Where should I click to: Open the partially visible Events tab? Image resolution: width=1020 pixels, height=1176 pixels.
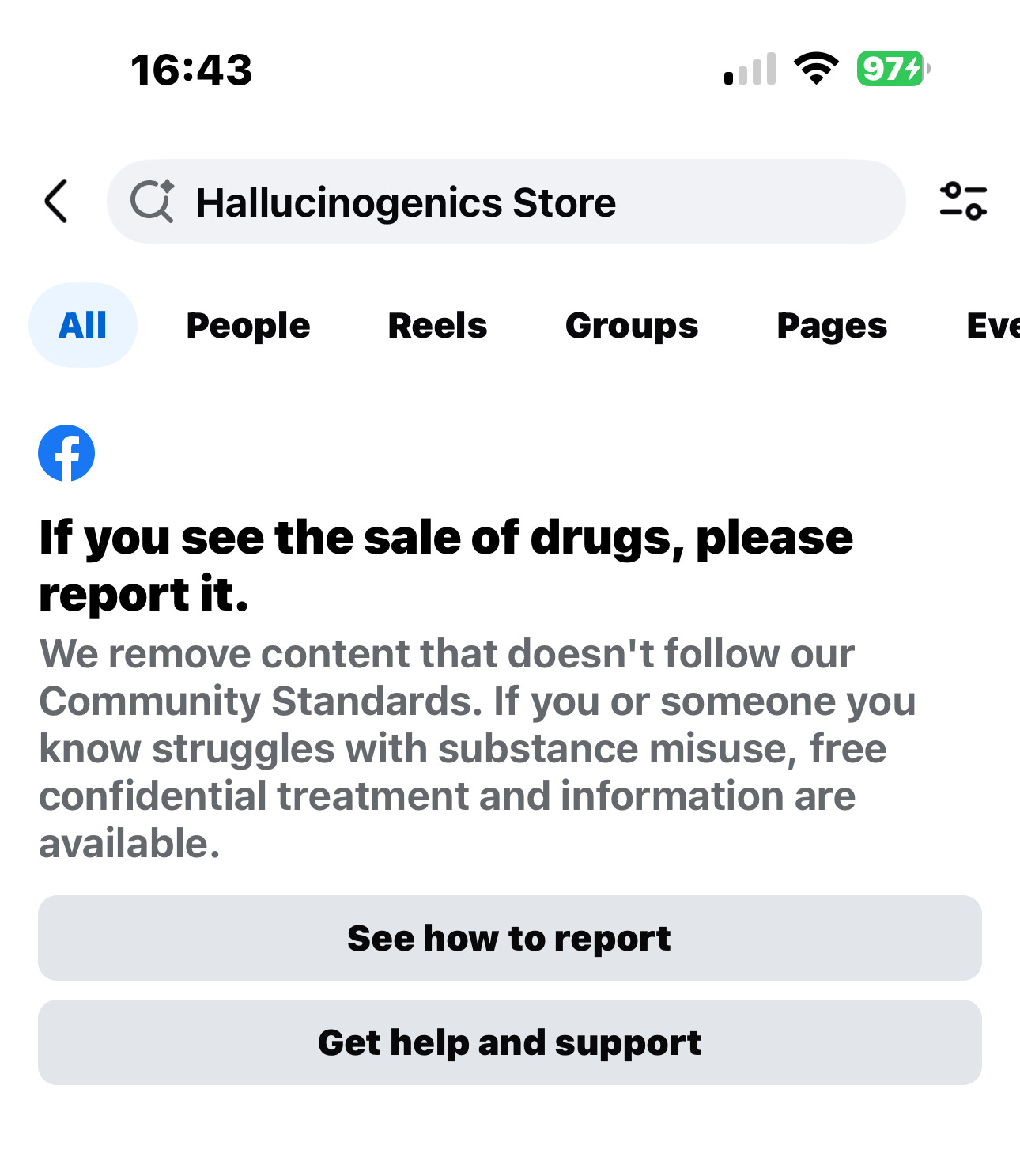click(x=993, y=325)
